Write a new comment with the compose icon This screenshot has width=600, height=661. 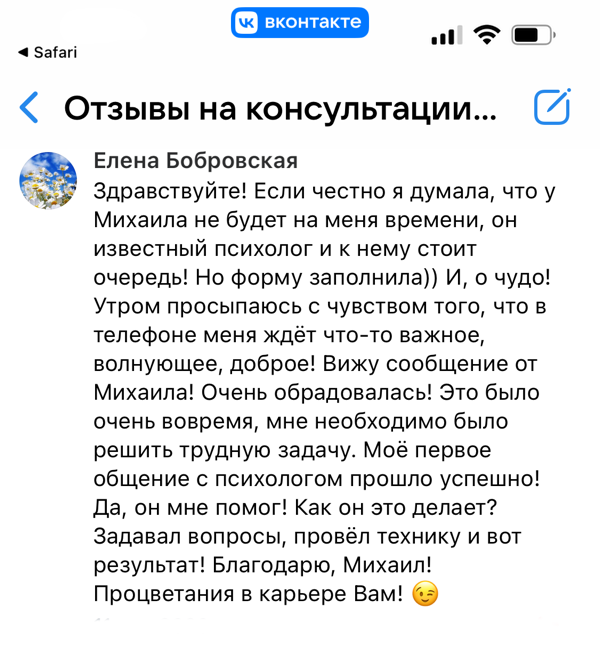pos(552,108)
